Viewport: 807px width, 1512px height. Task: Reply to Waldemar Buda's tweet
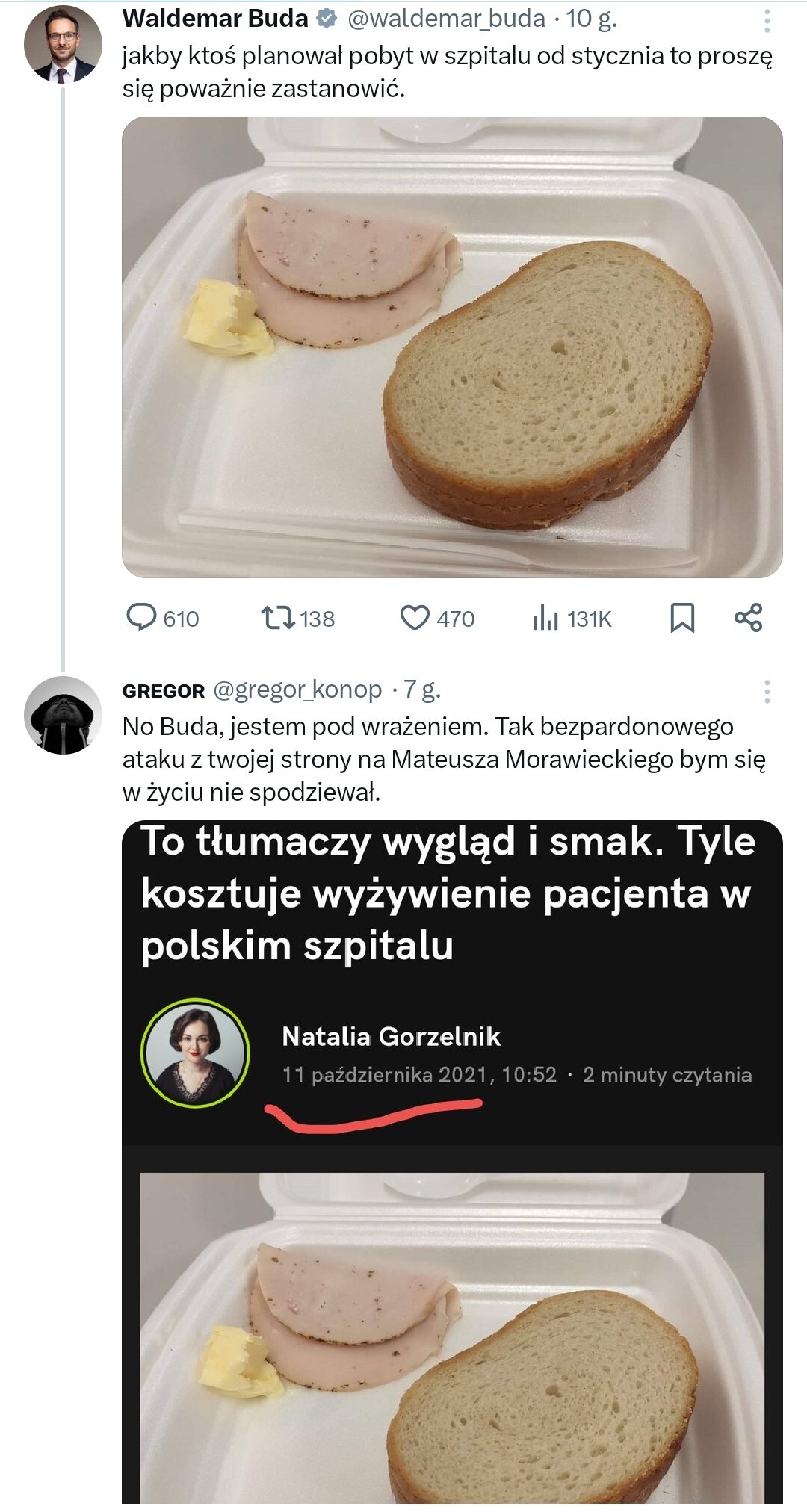tap(142, 618)
